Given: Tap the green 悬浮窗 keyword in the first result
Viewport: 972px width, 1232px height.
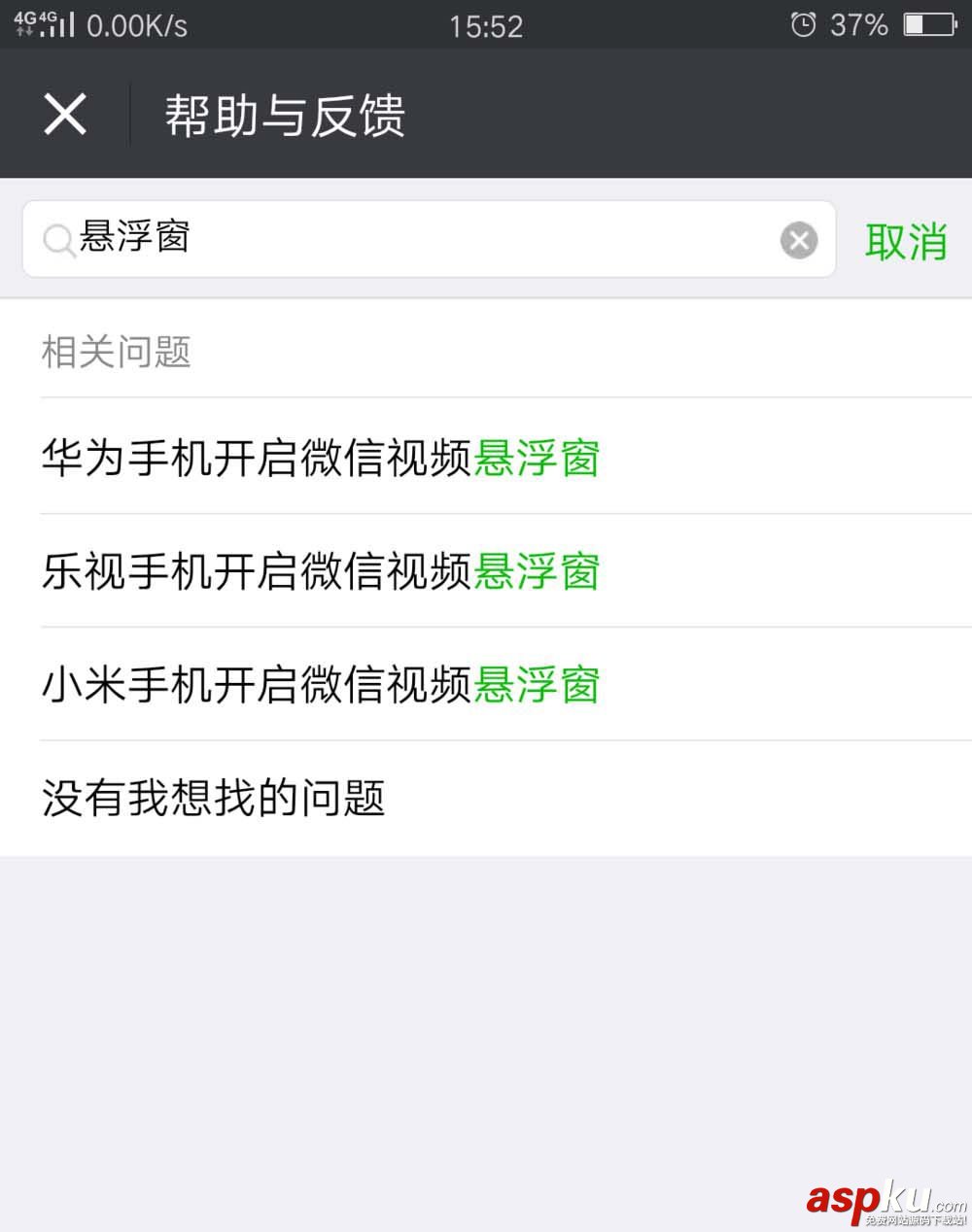Looking at the screenshot, I should [x=537, y=459].
